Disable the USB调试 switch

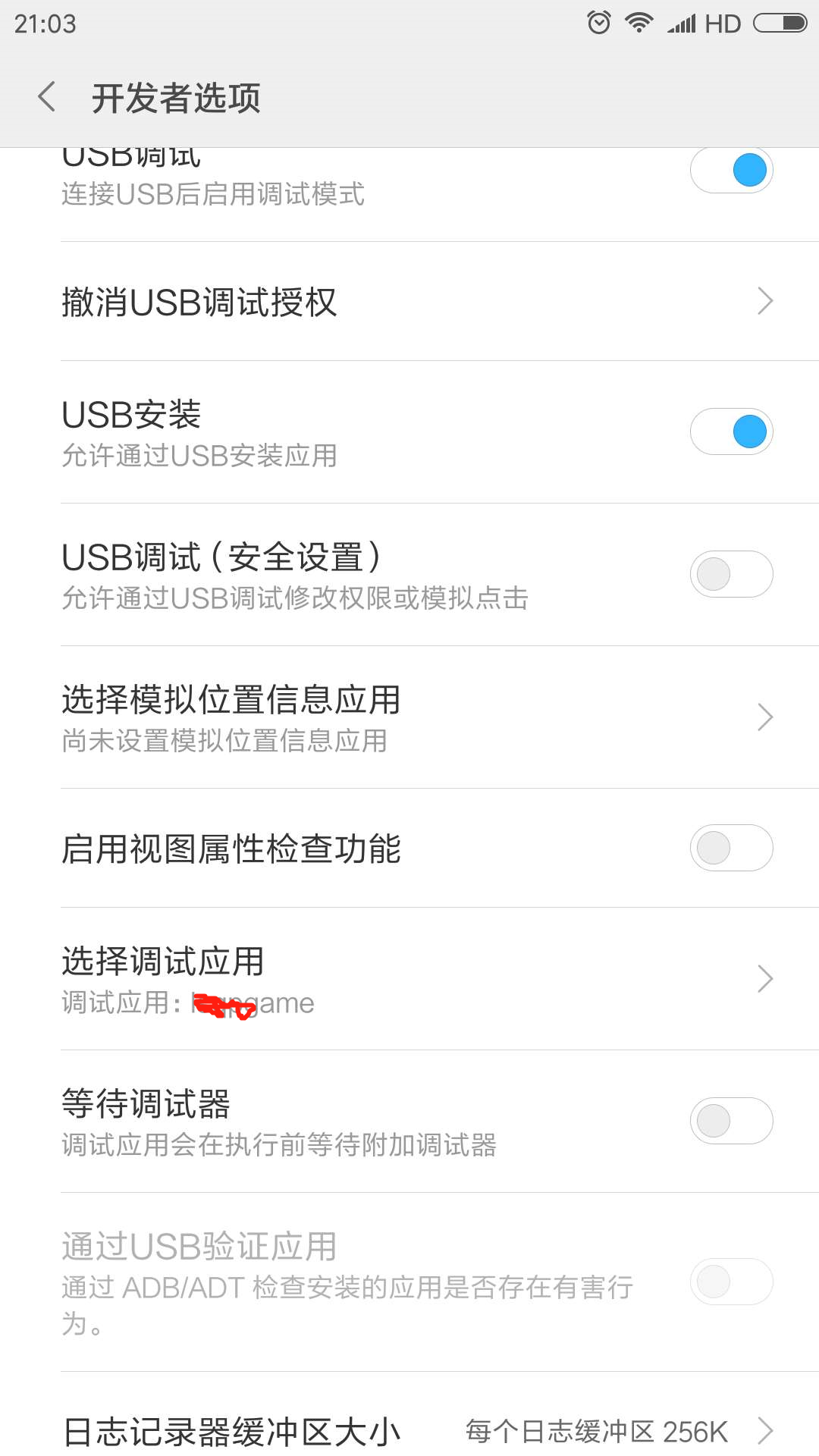731,170
